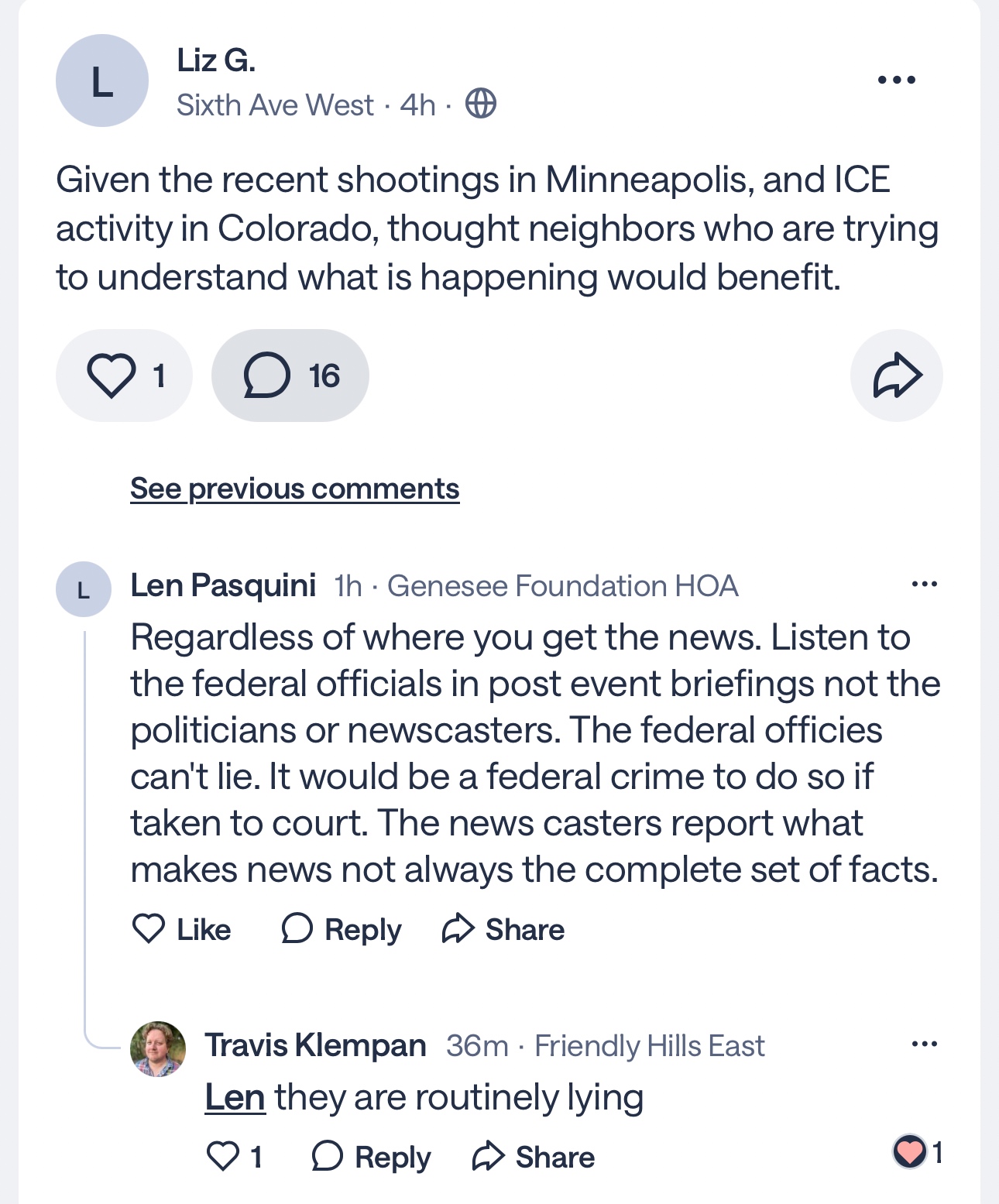Reply to Len Pasquini's comment
The width and height of the screenshot is (999, 1204).
pyautogui.click(x=342, y=929)
